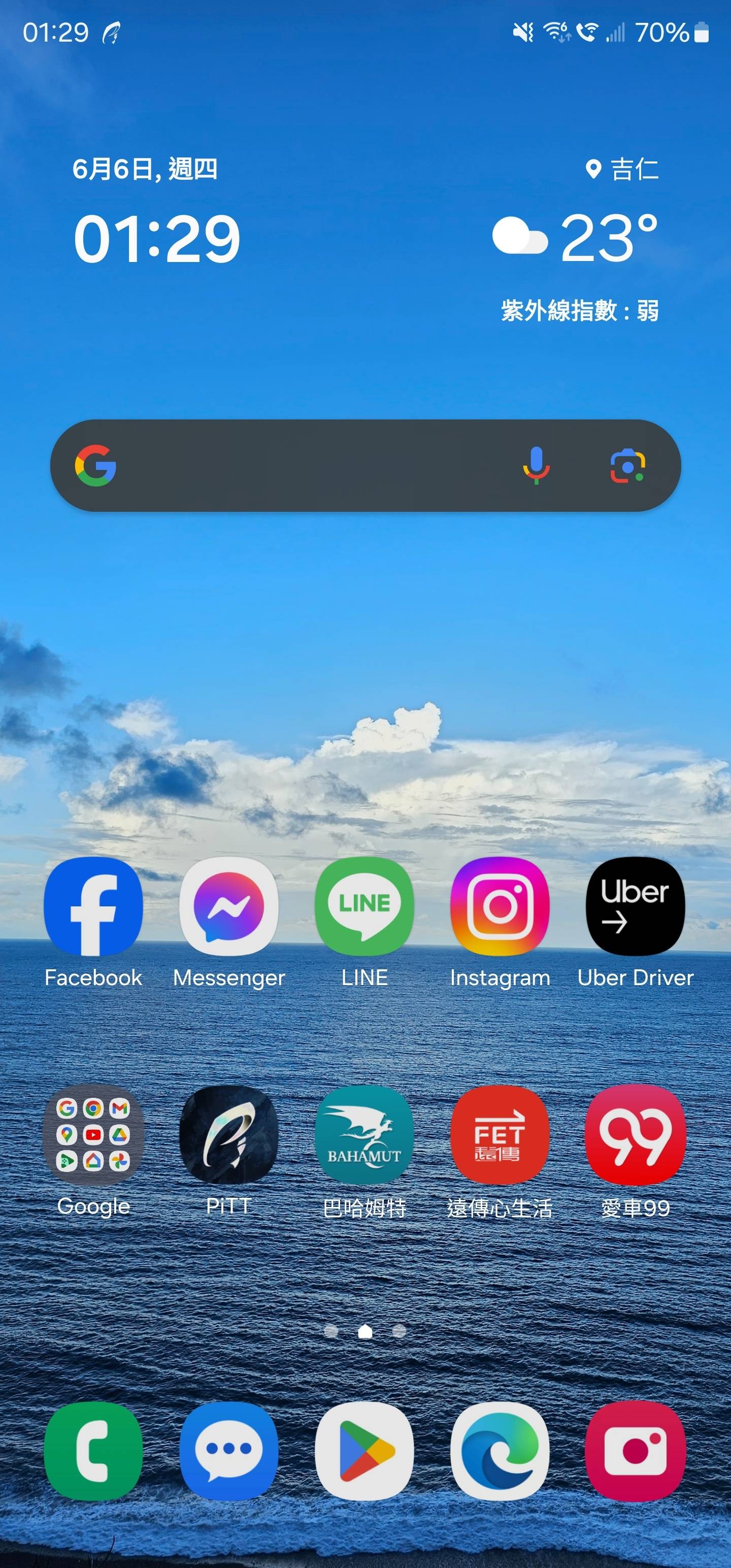
Task: Open Uber Driver
Action: (635, 907)
